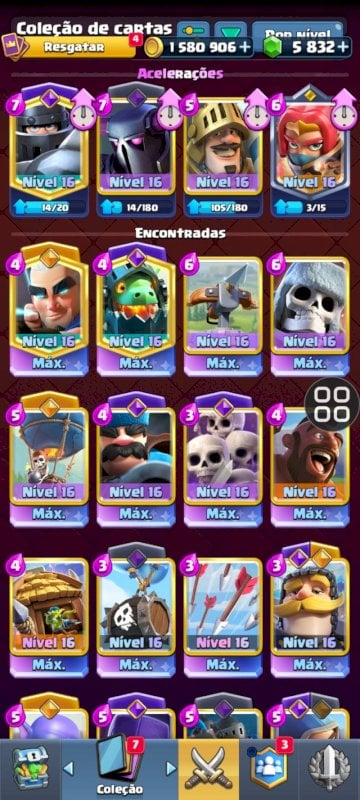360x800 pixels.
Task: Open the Goblin Hut card
Action: pos(49,611)
